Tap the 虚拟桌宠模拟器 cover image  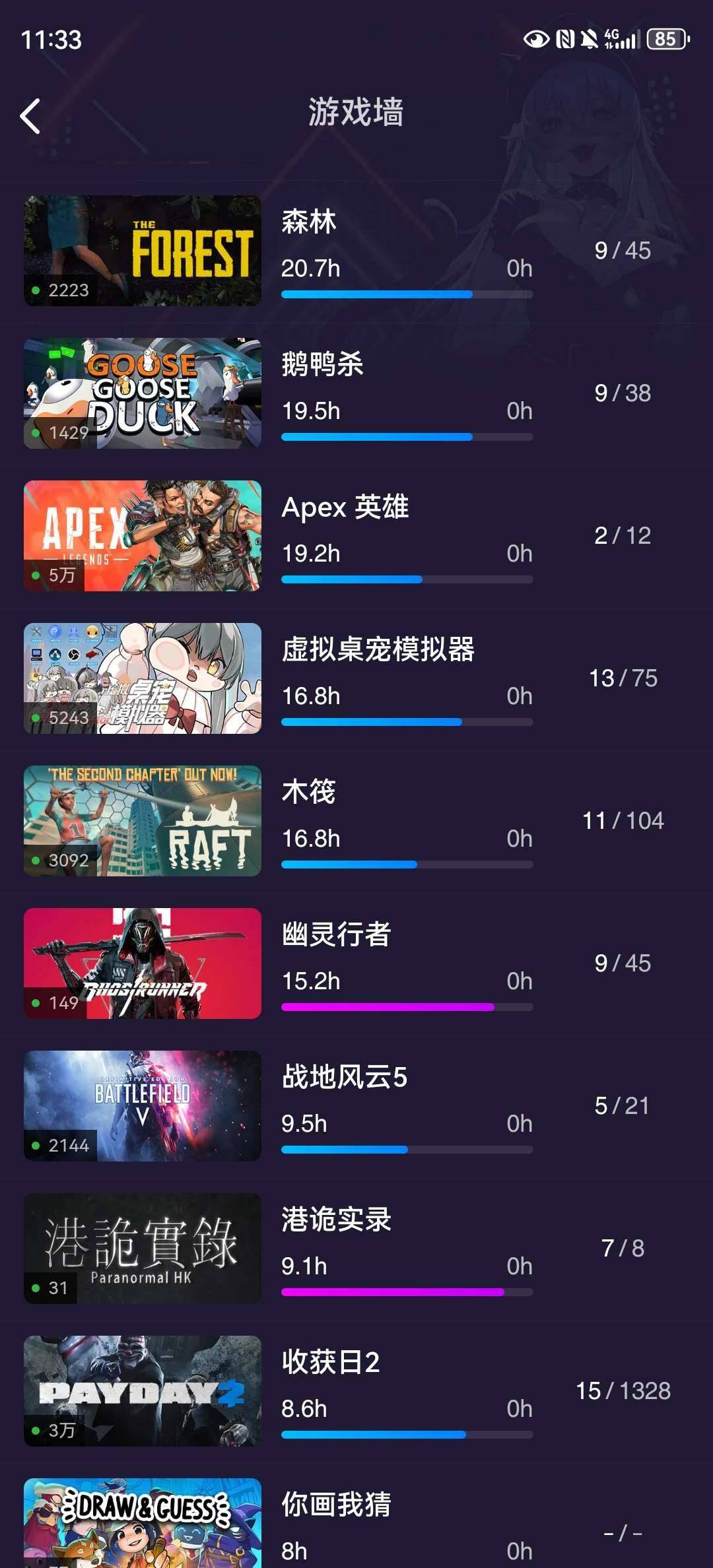[x=142, y=677]
